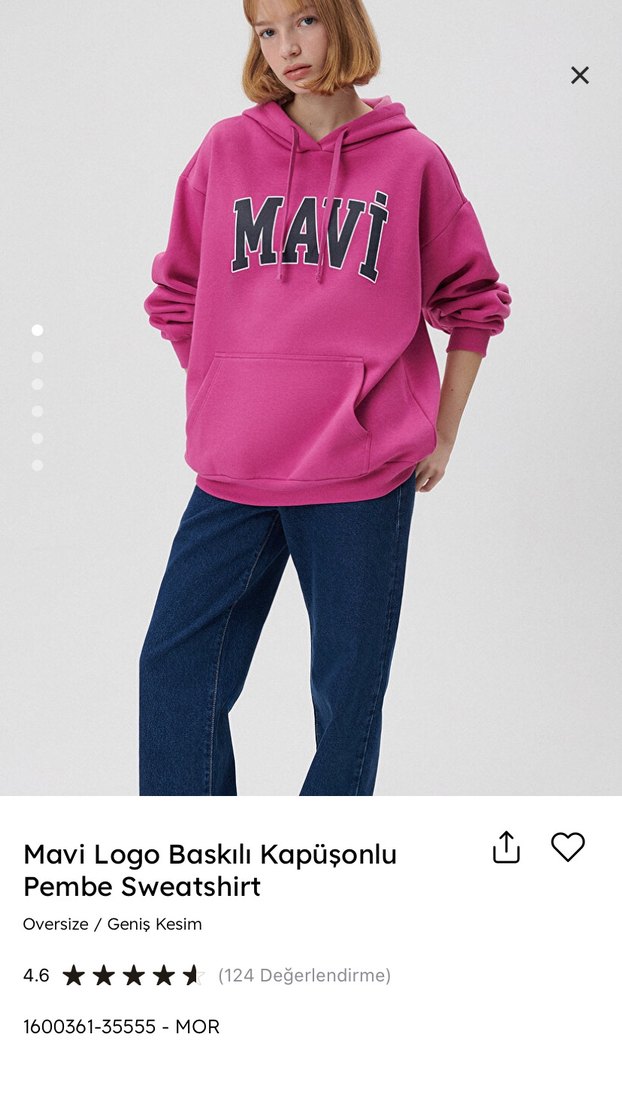Add sweatshirt to favorites with heart
Image resolution: width=622 pixels, height=1103 pixels.
click(567, 847)
